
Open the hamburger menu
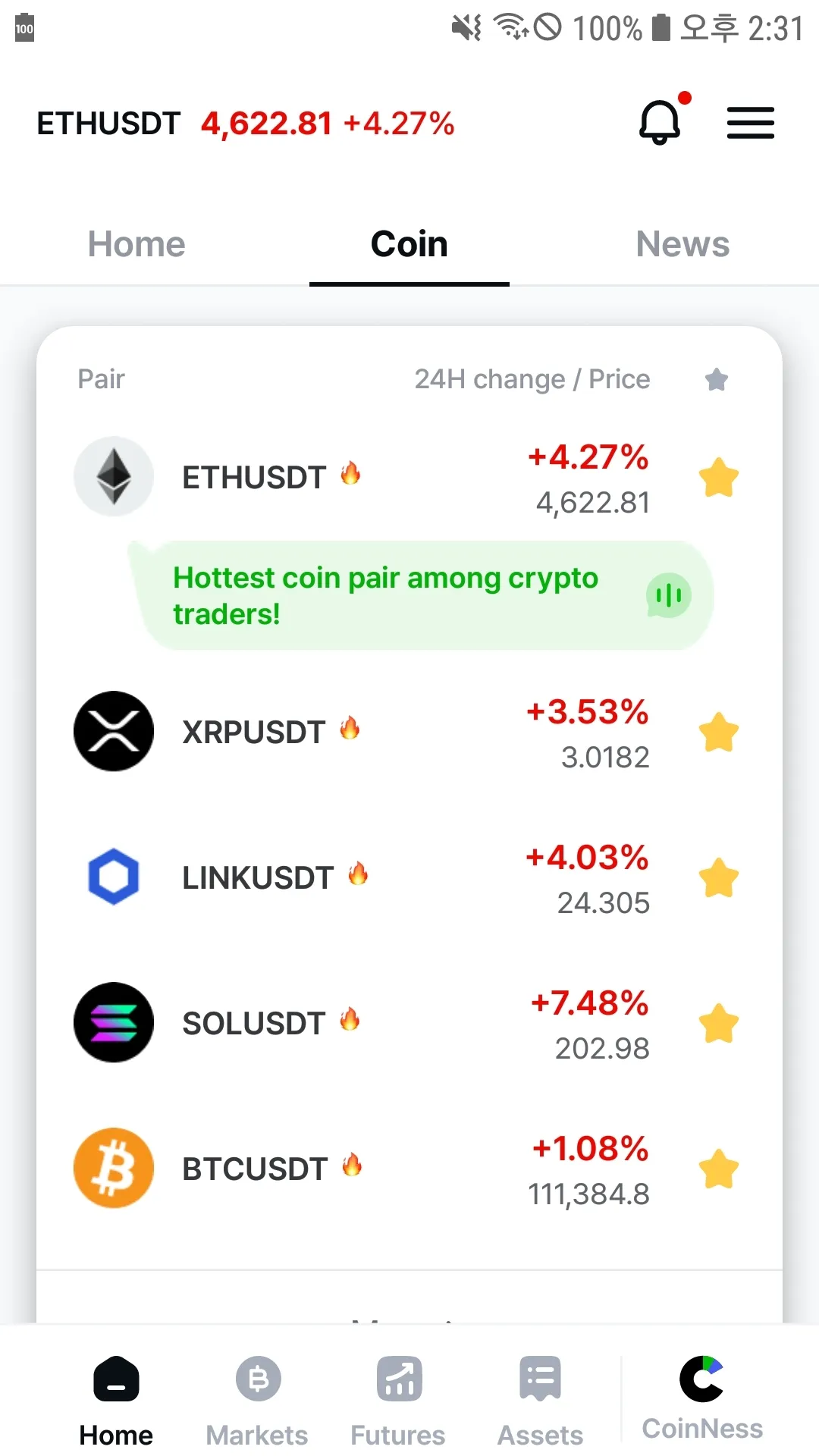[750, 123]
